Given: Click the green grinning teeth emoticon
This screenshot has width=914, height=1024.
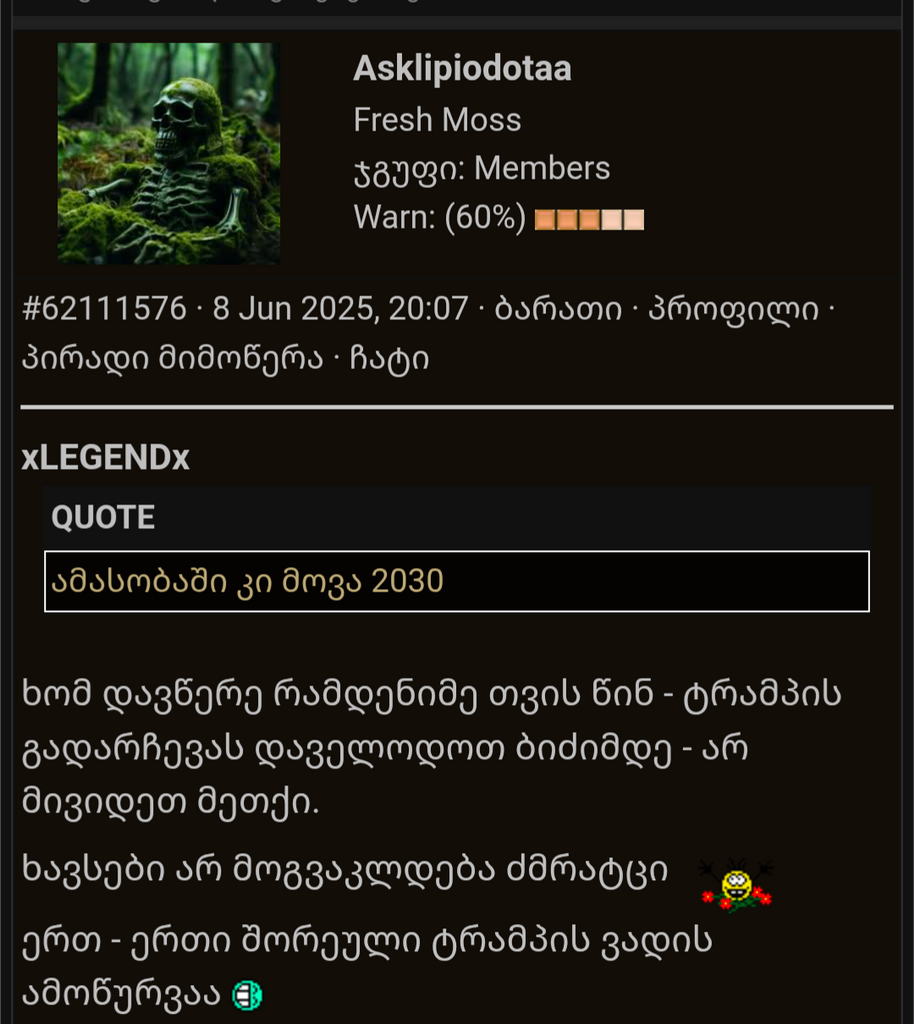Looking at the screenshot, I should tap(246, 994).
